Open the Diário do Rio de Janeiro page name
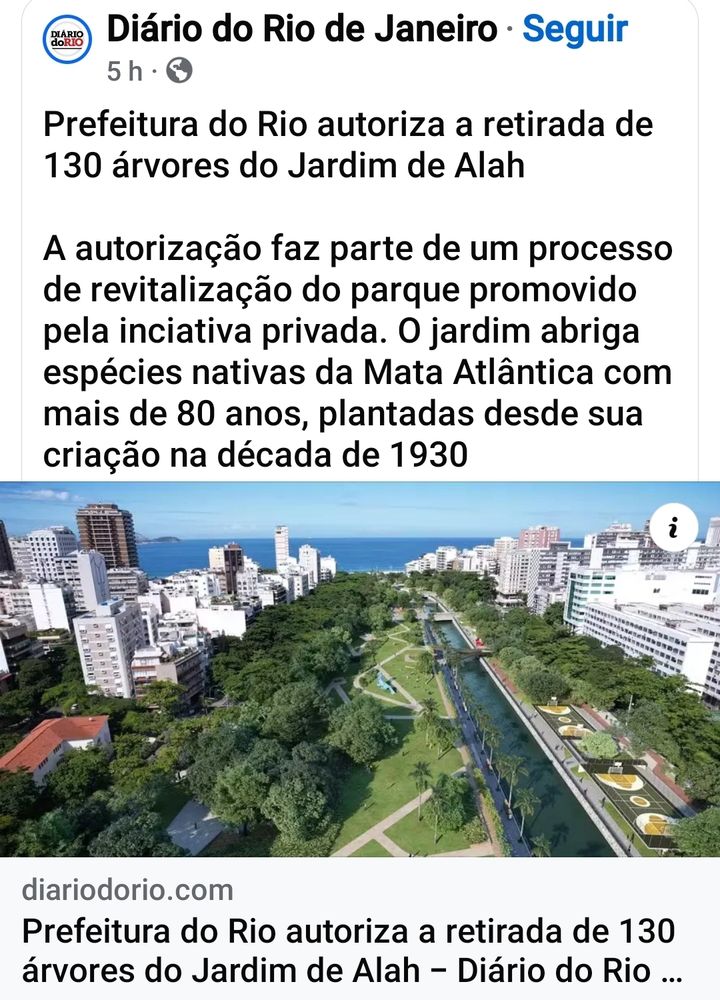This screenshot has width=720, height=1000. [x=302, y=29]
